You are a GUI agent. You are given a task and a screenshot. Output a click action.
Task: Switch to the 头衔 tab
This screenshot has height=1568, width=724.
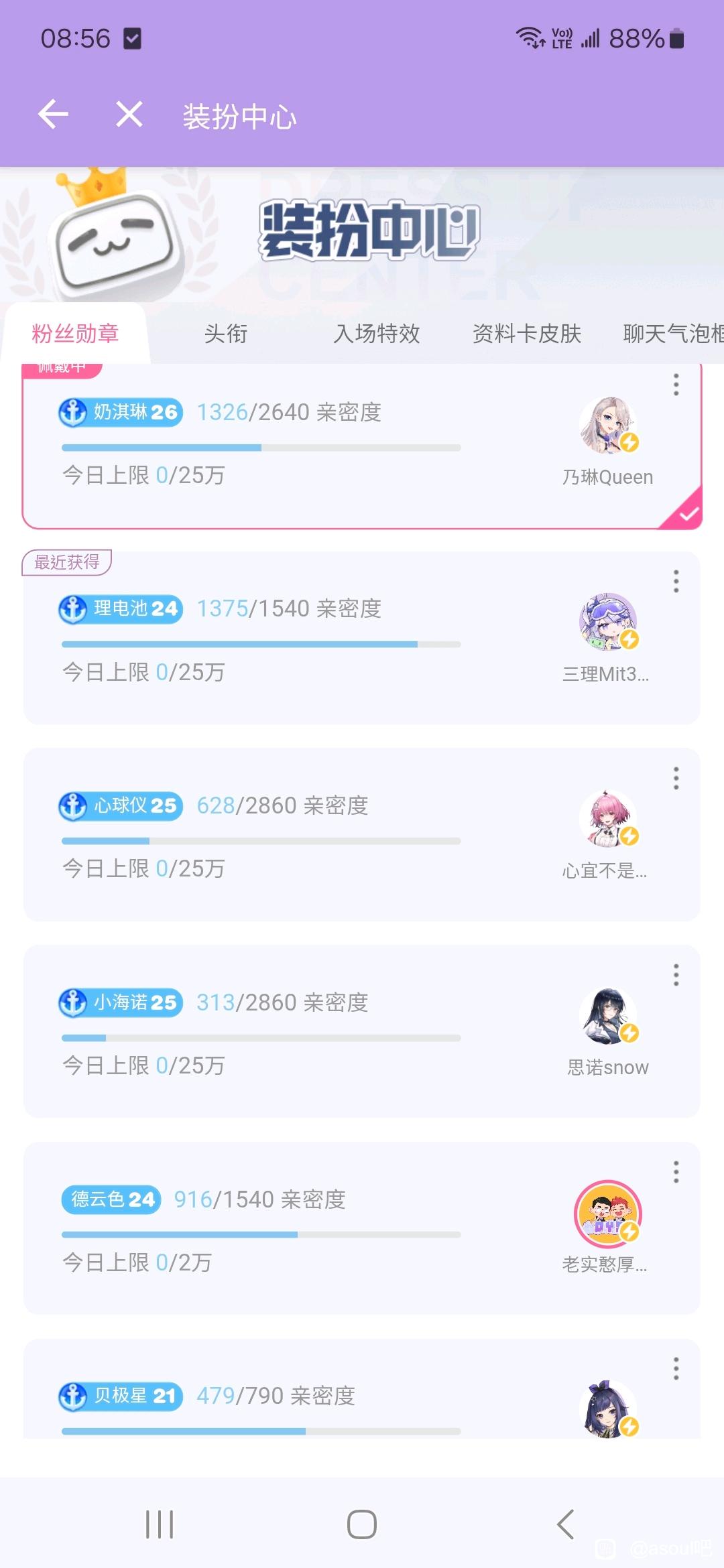point(226,334)
